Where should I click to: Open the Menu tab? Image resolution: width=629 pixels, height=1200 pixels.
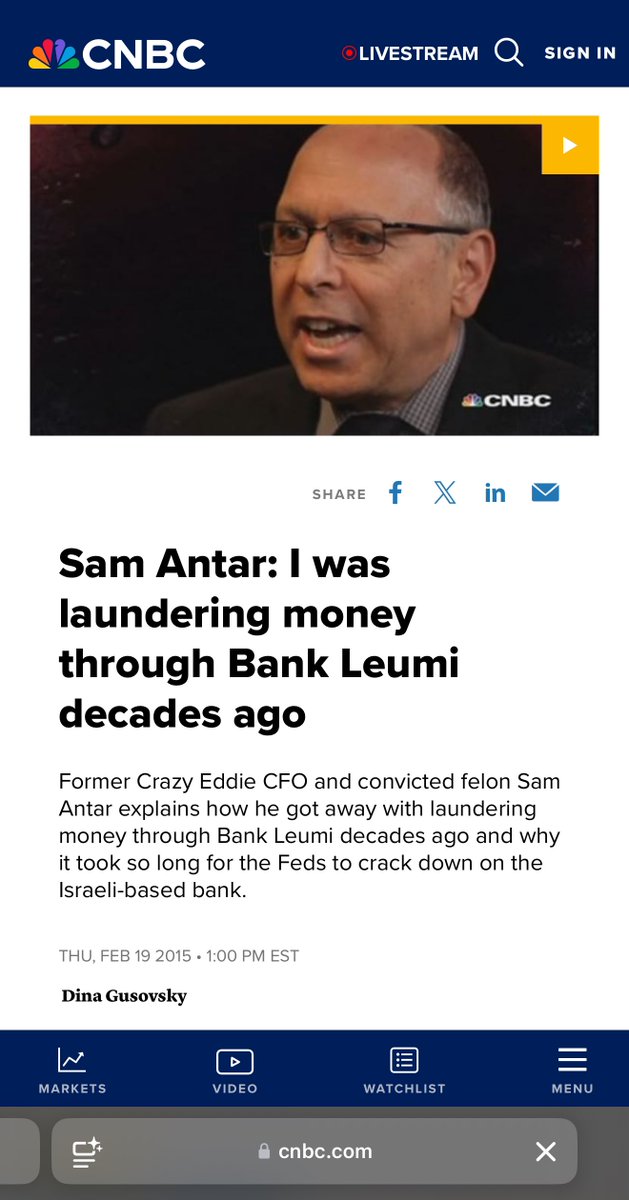pos(572,1069)
